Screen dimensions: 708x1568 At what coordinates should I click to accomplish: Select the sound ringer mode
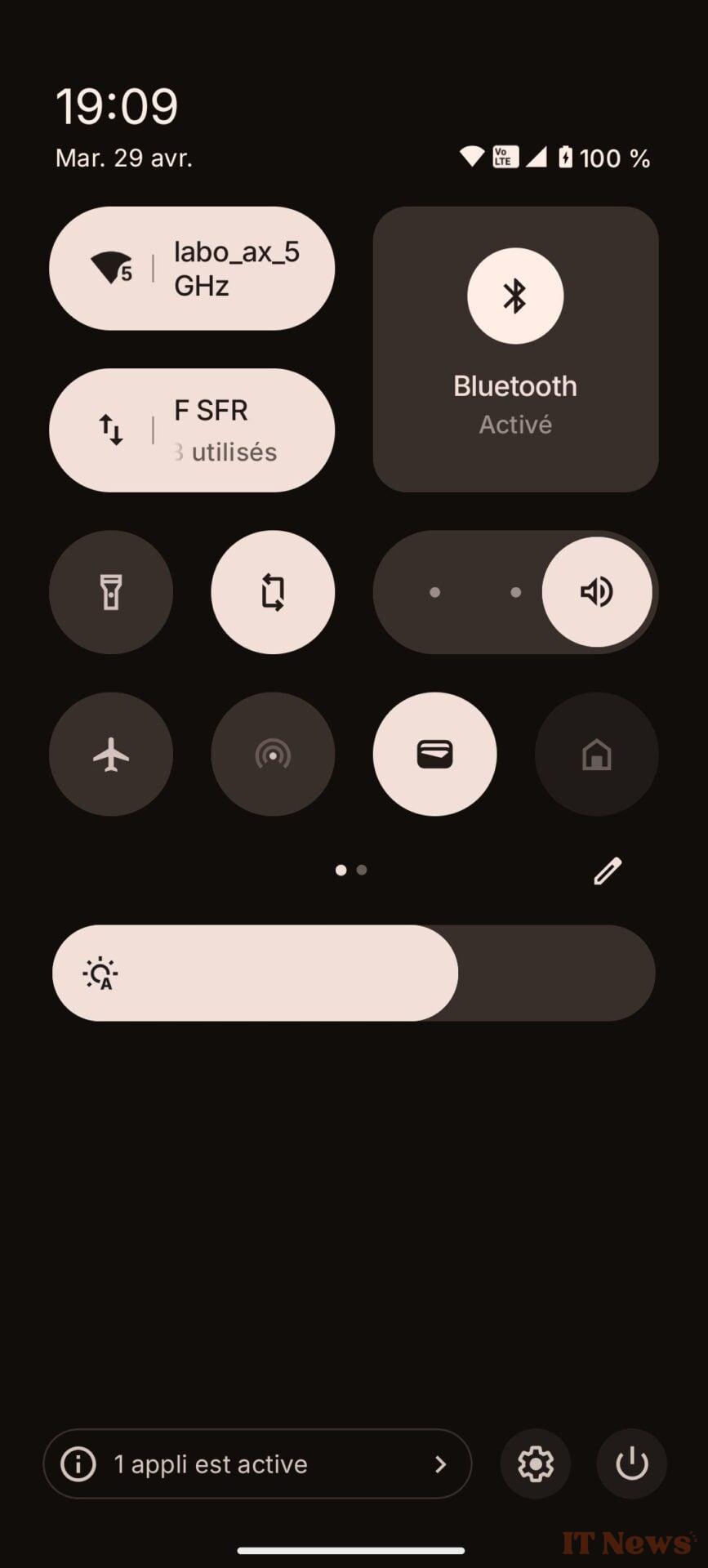597,592
